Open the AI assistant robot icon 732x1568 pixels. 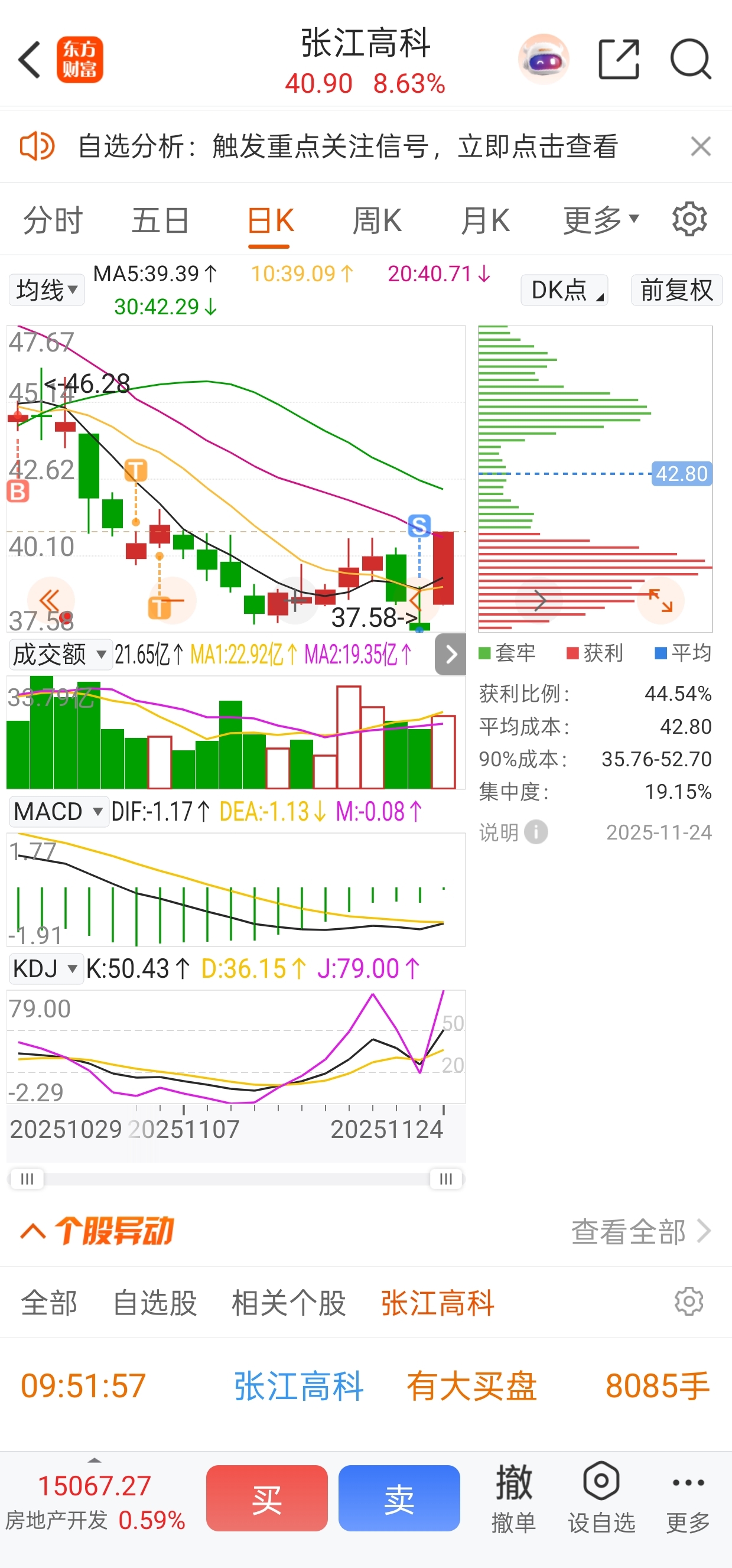click(x=544, y=59)
